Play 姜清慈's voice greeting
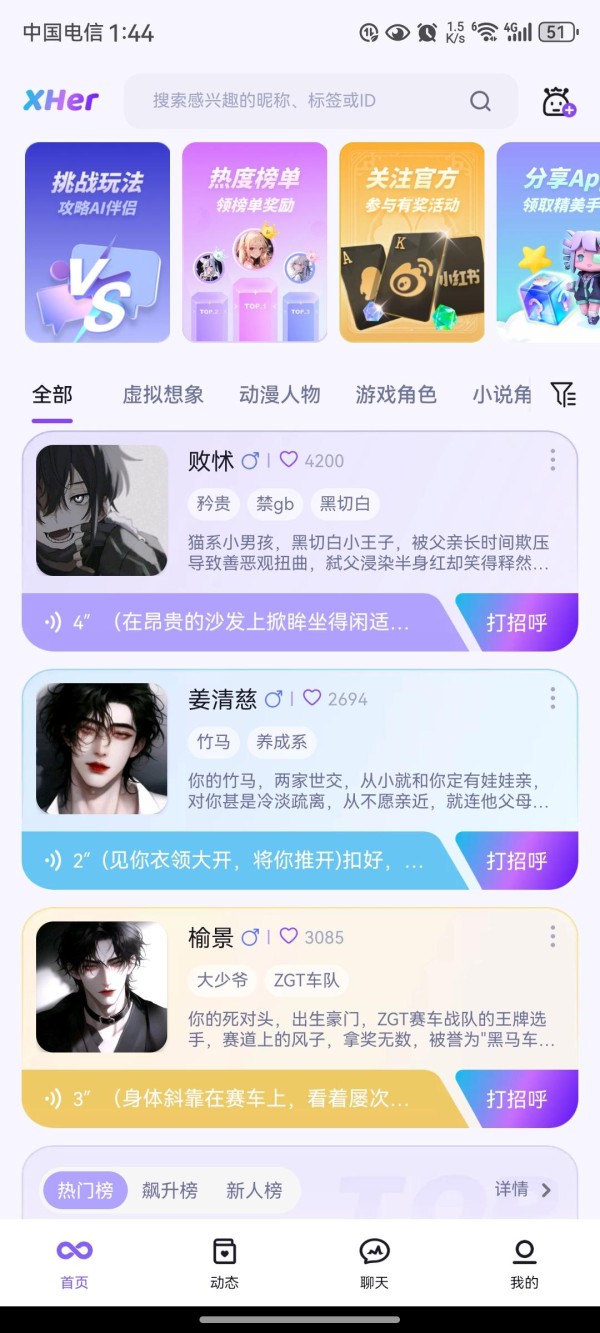The width and height of the screenshot is (600, 1333). click(238, 860)
